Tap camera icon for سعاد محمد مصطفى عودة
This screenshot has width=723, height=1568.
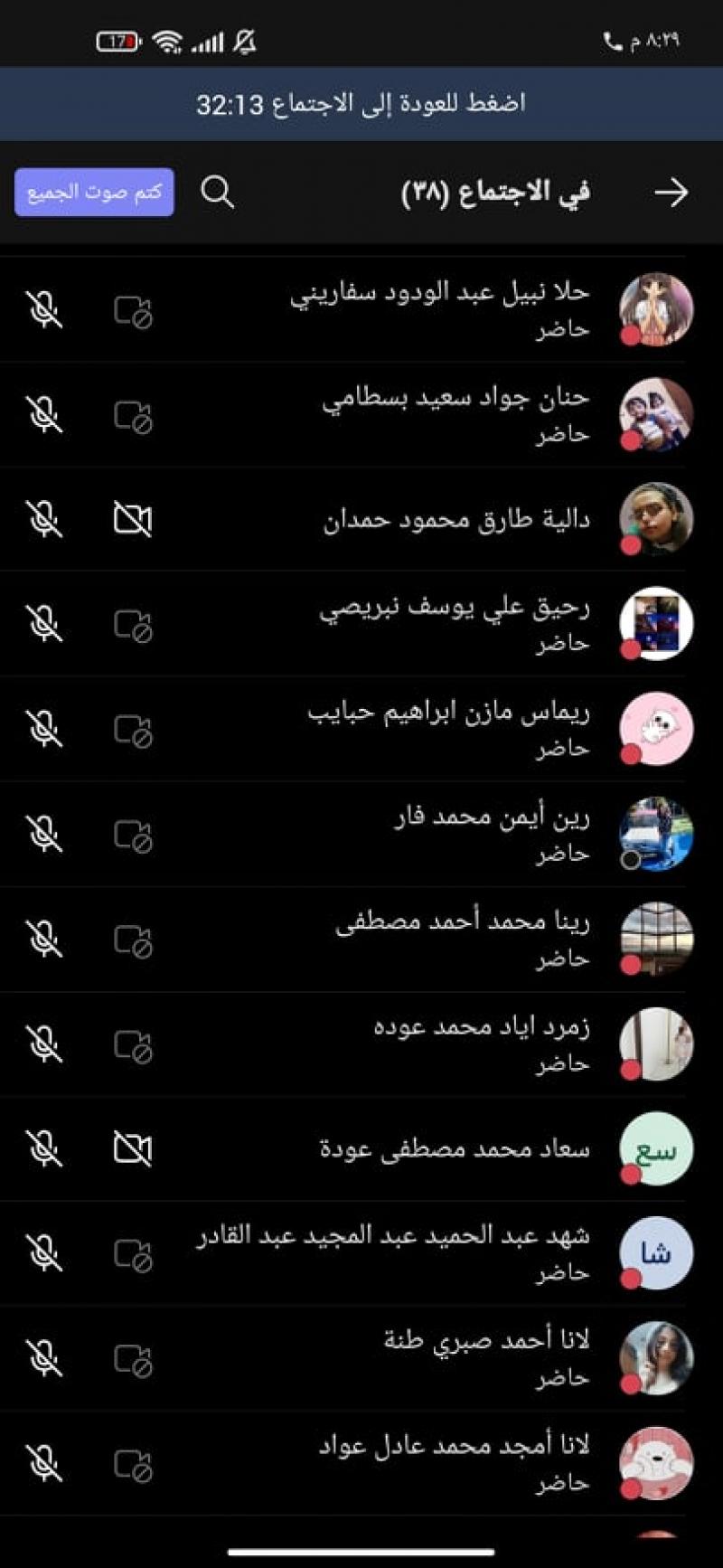(x=133, y=1149)
